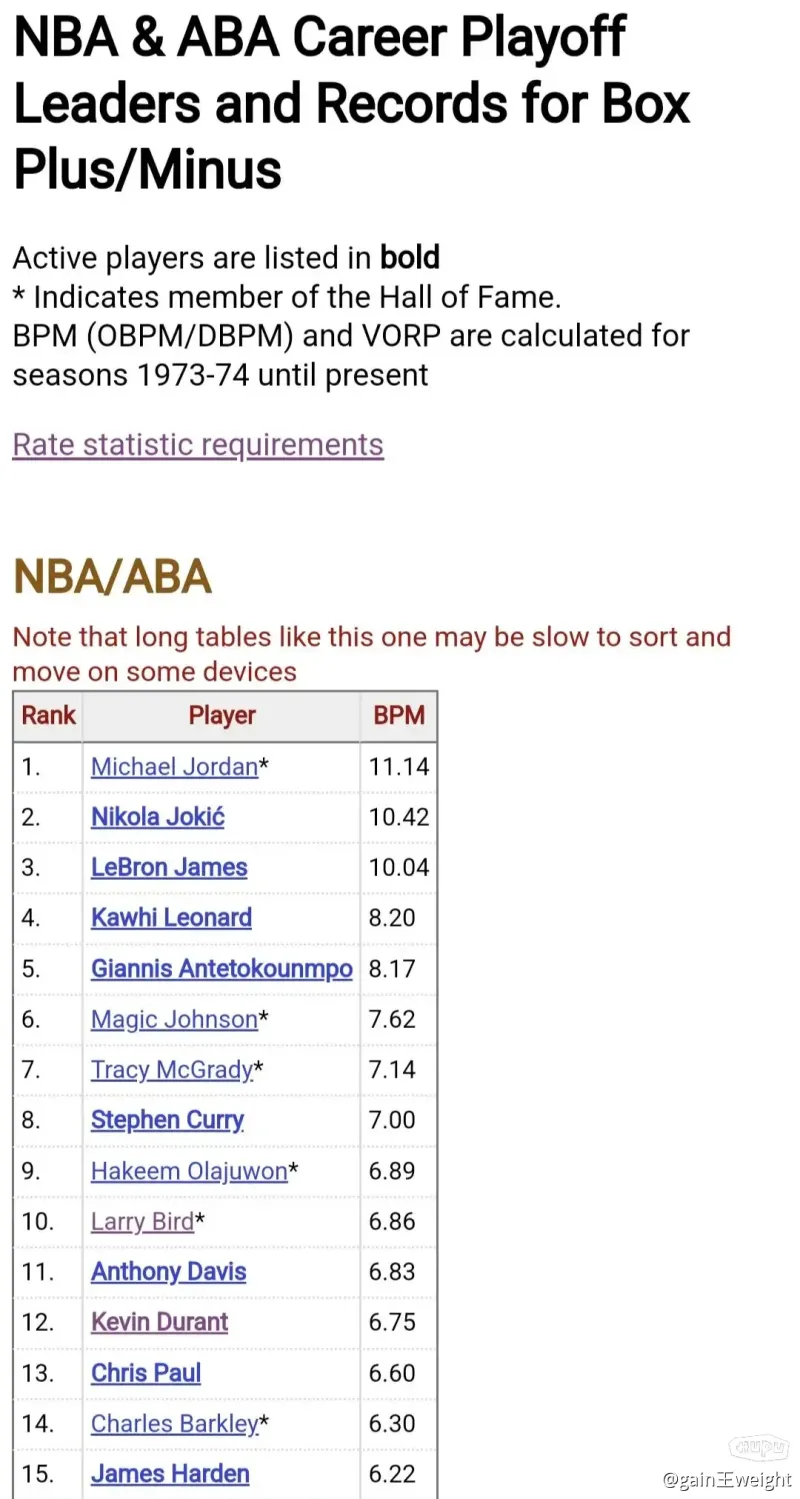
Task: Open James Harden's player page
Action: (170, 1474)
